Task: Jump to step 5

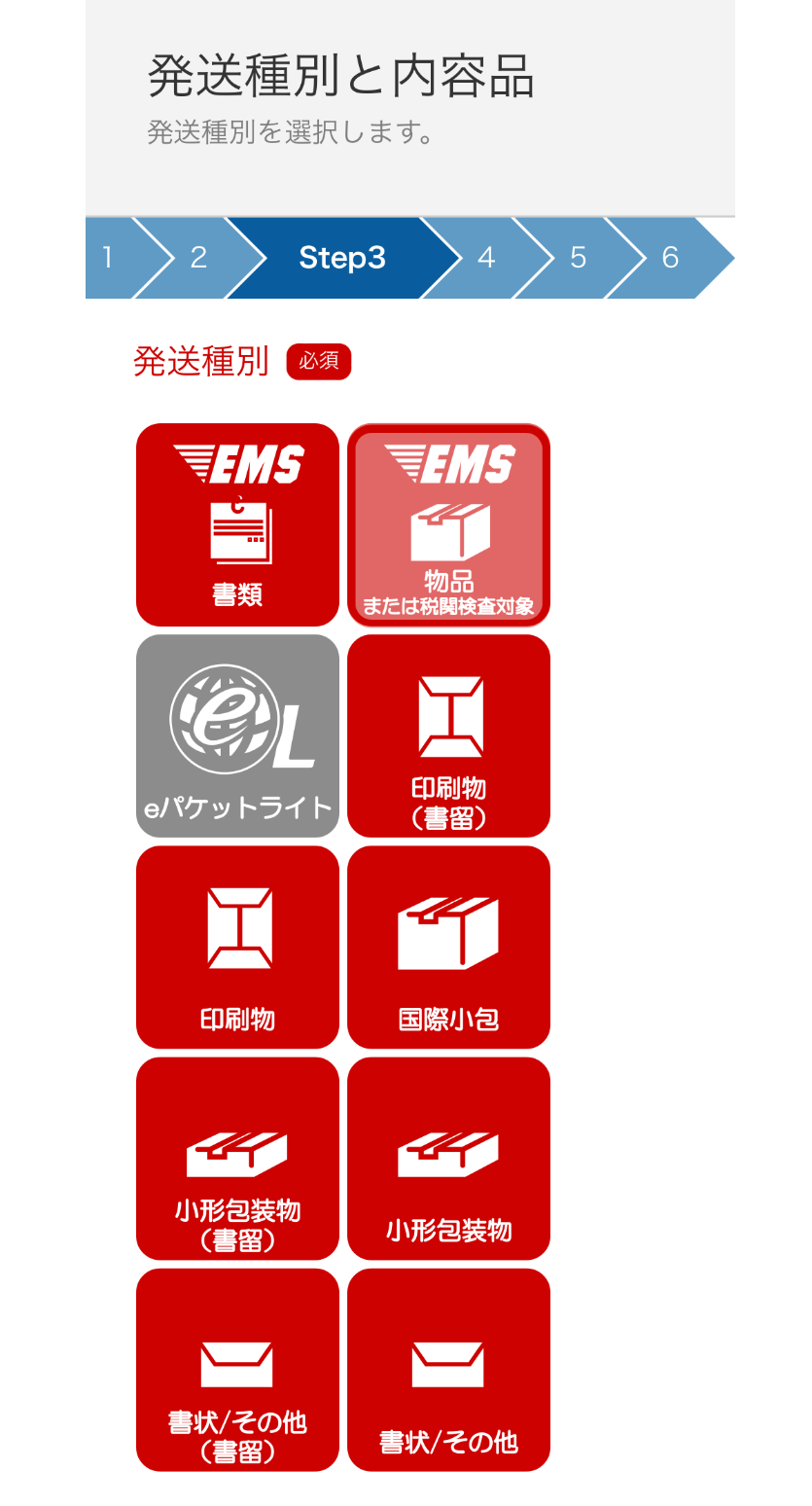Action: [578, 258]
